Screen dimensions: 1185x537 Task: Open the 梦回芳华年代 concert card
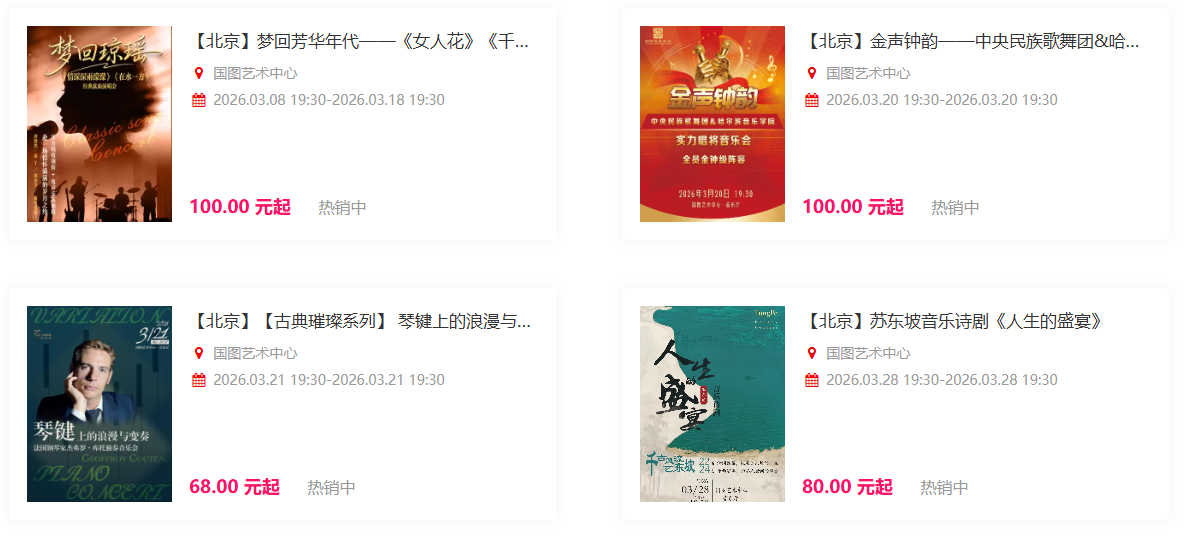[x=360, y=42]
